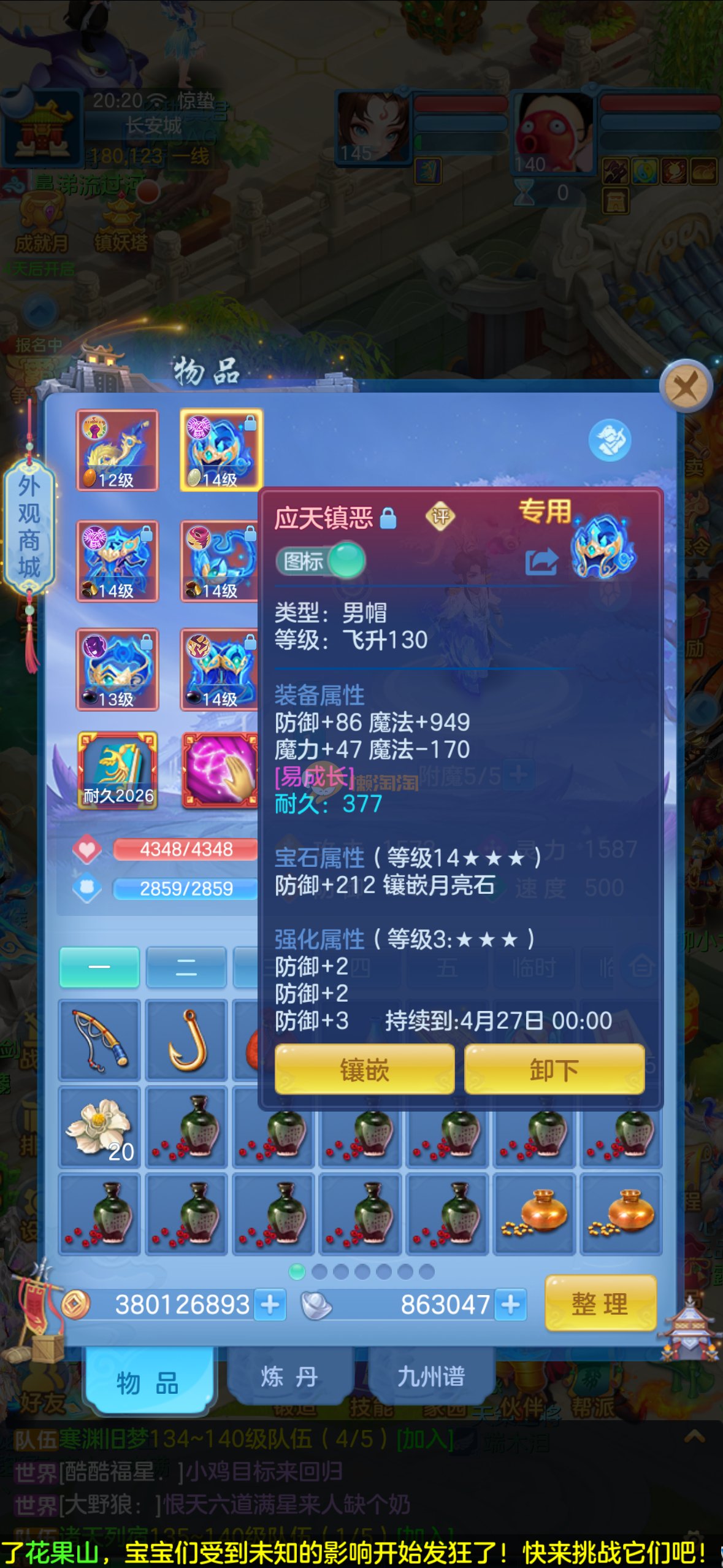This screenshot has width=723, height=1568.
Task: Open the 评 rating badge
Action: (x=440, y=517)
